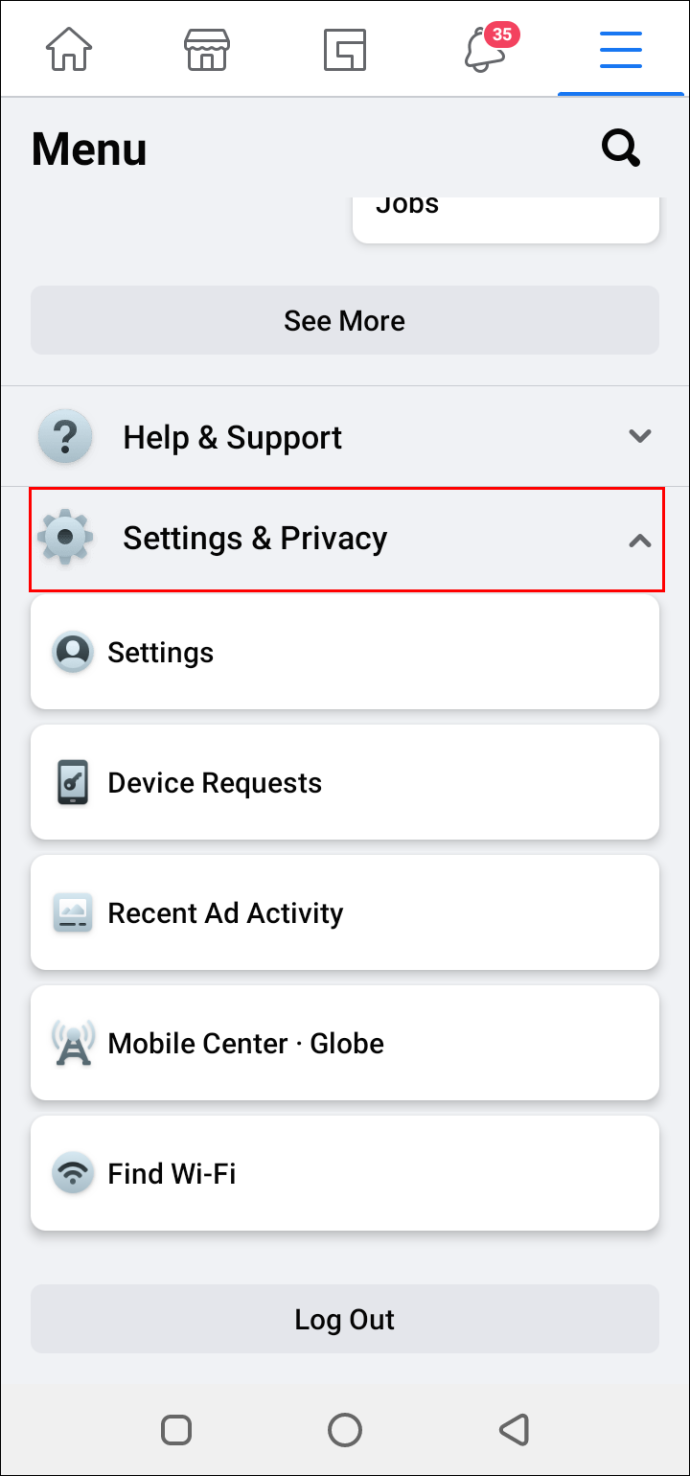
Task: Open Settings
Action: tap(345, 652)
